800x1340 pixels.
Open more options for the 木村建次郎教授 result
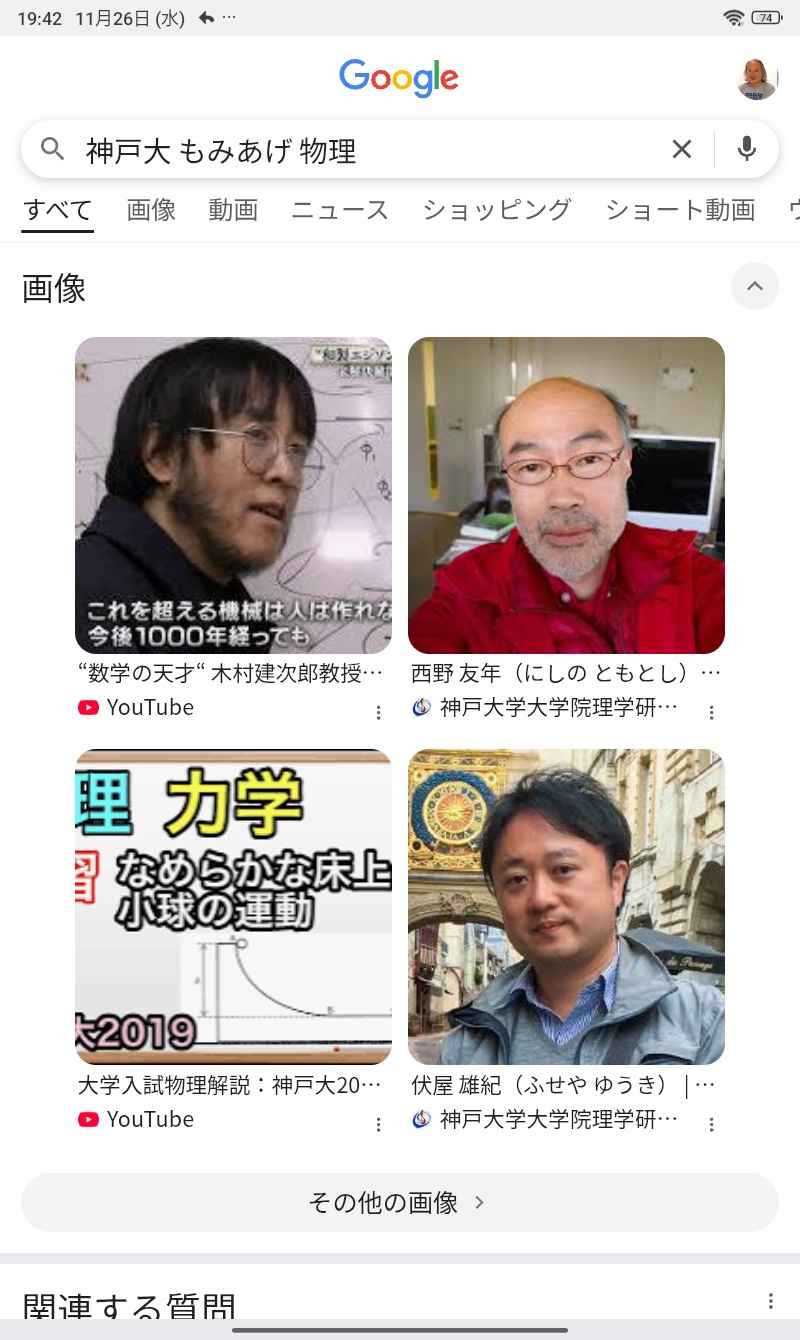378,713
